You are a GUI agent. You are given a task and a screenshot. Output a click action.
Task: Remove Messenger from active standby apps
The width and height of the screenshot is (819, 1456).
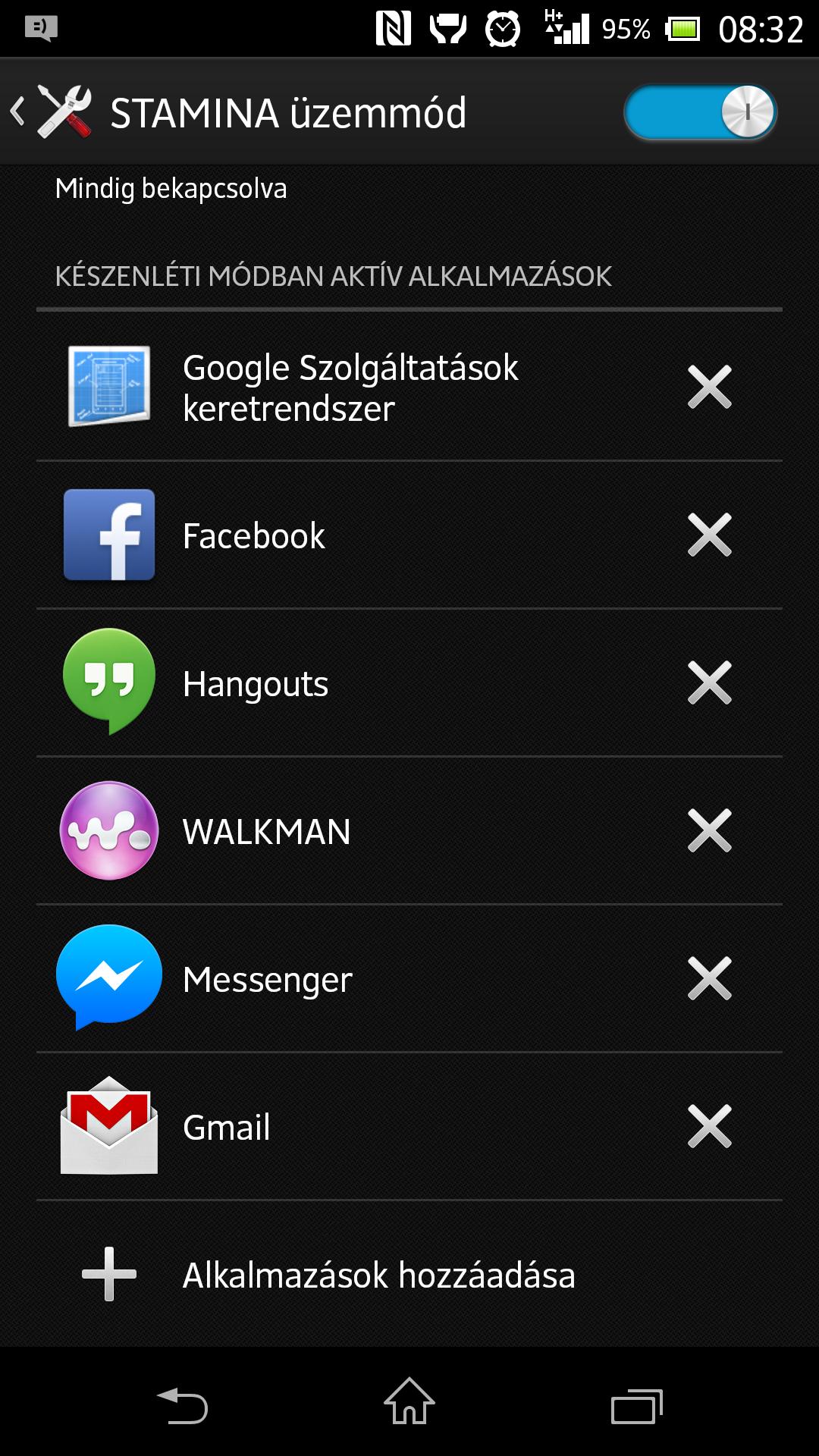pyautogui.click(x=709, y=978)
